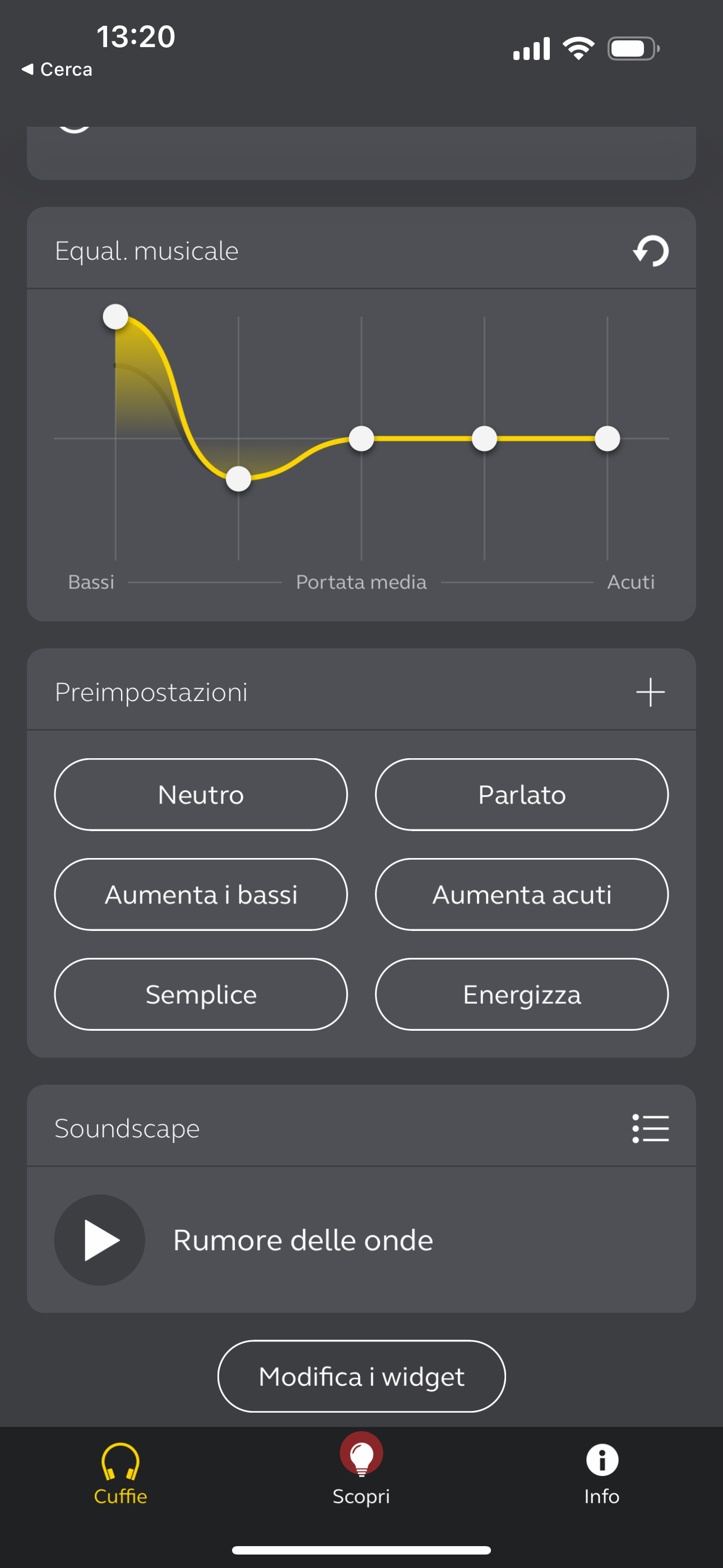Viewport: 723px width, 1568px height.
Task: Tap Modifica i widget
Action: (361, 1376)
